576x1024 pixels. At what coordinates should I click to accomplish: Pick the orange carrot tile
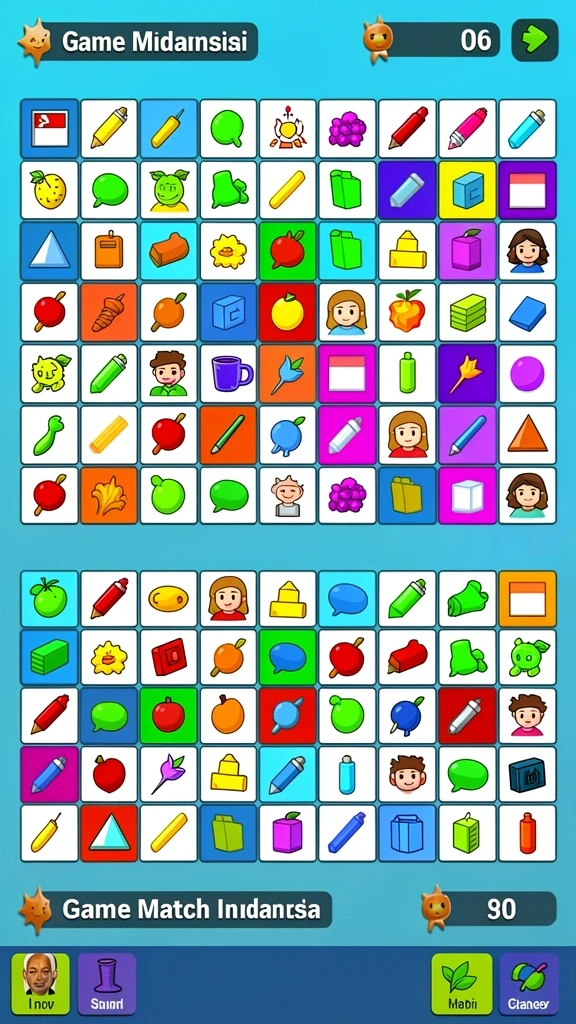(109, 312)
